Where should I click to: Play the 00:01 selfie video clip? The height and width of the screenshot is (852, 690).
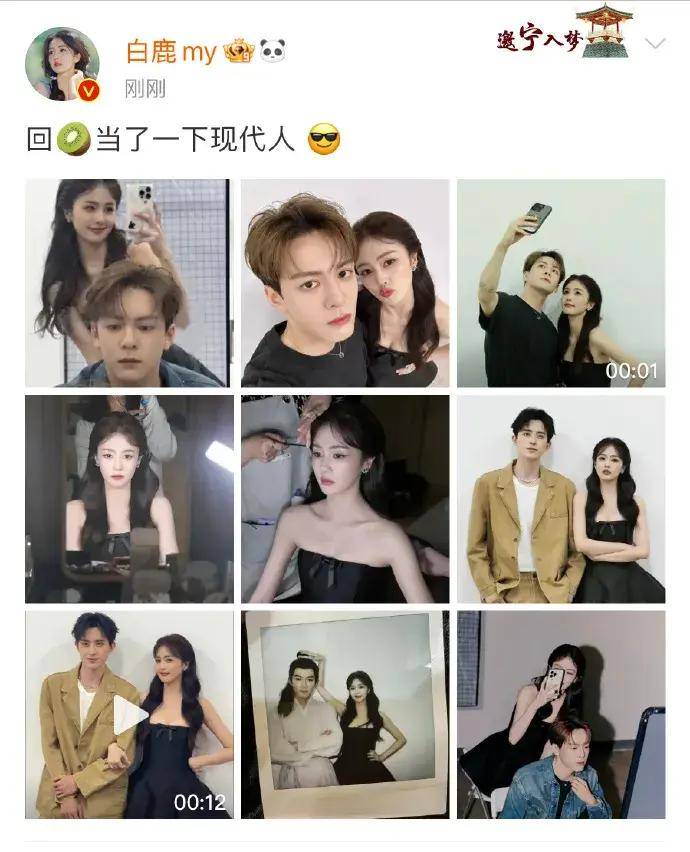(561, 283)
